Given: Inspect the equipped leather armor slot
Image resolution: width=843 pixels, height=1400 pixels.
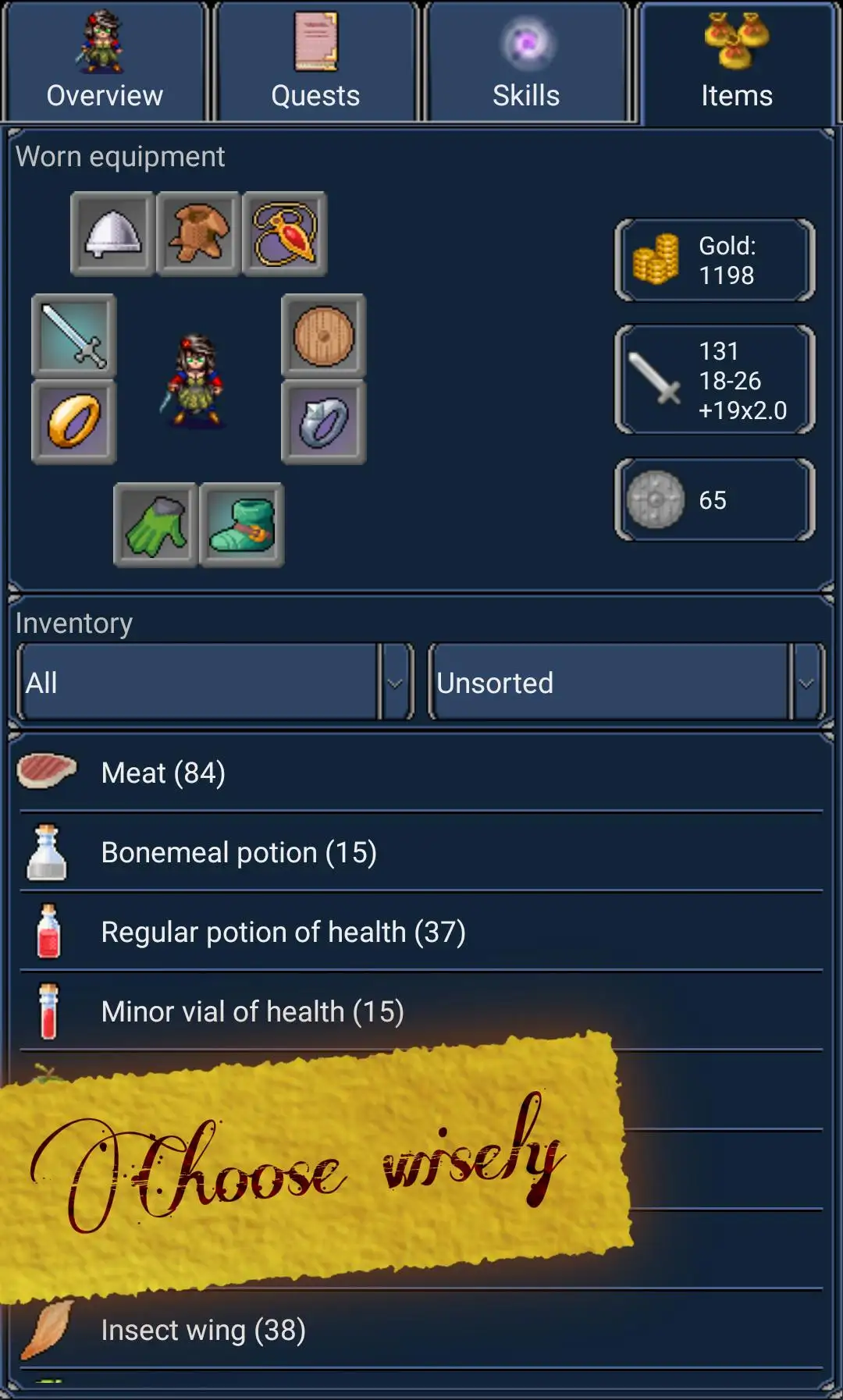Looking at the screenshot, I should click(198, 233).
